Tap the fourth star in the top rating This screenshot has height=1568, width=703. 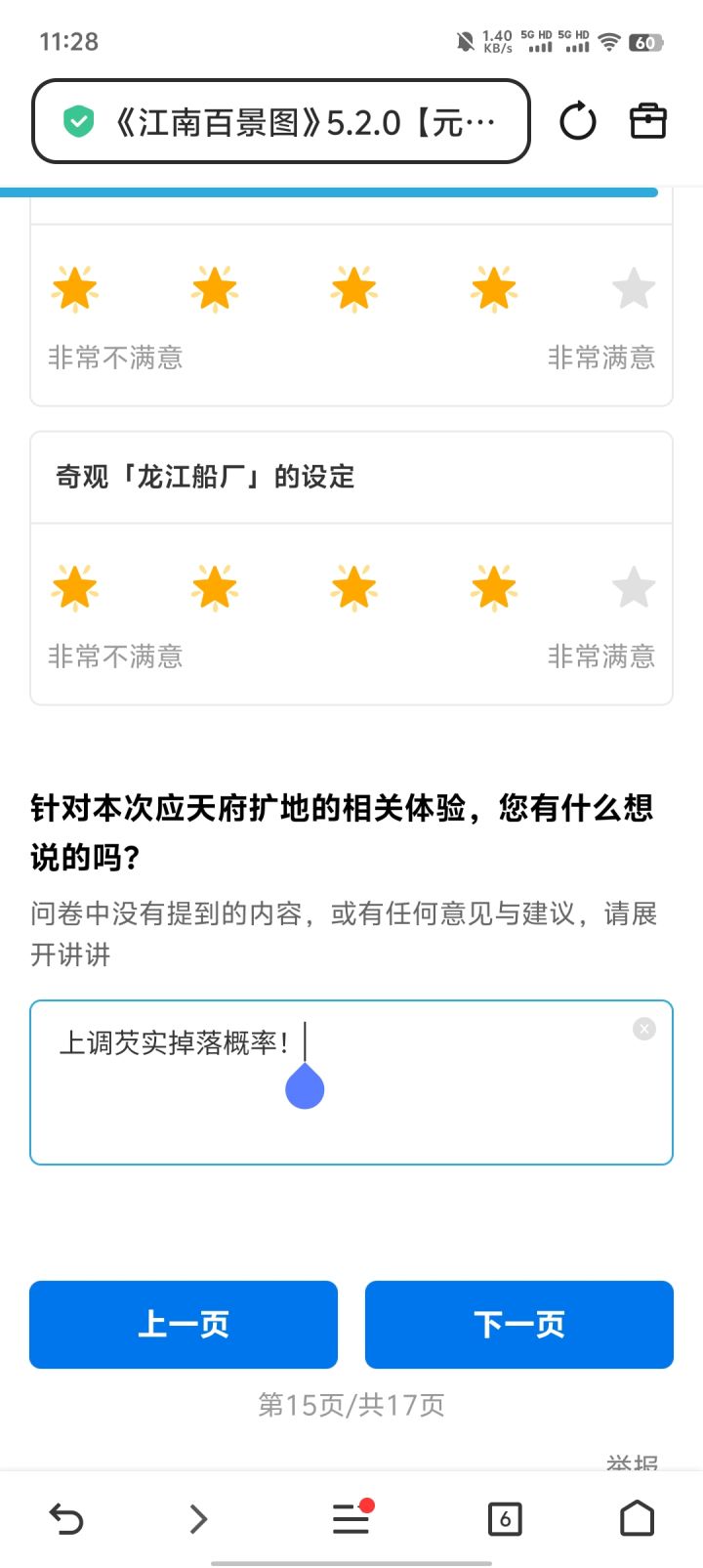pos(493,288)
